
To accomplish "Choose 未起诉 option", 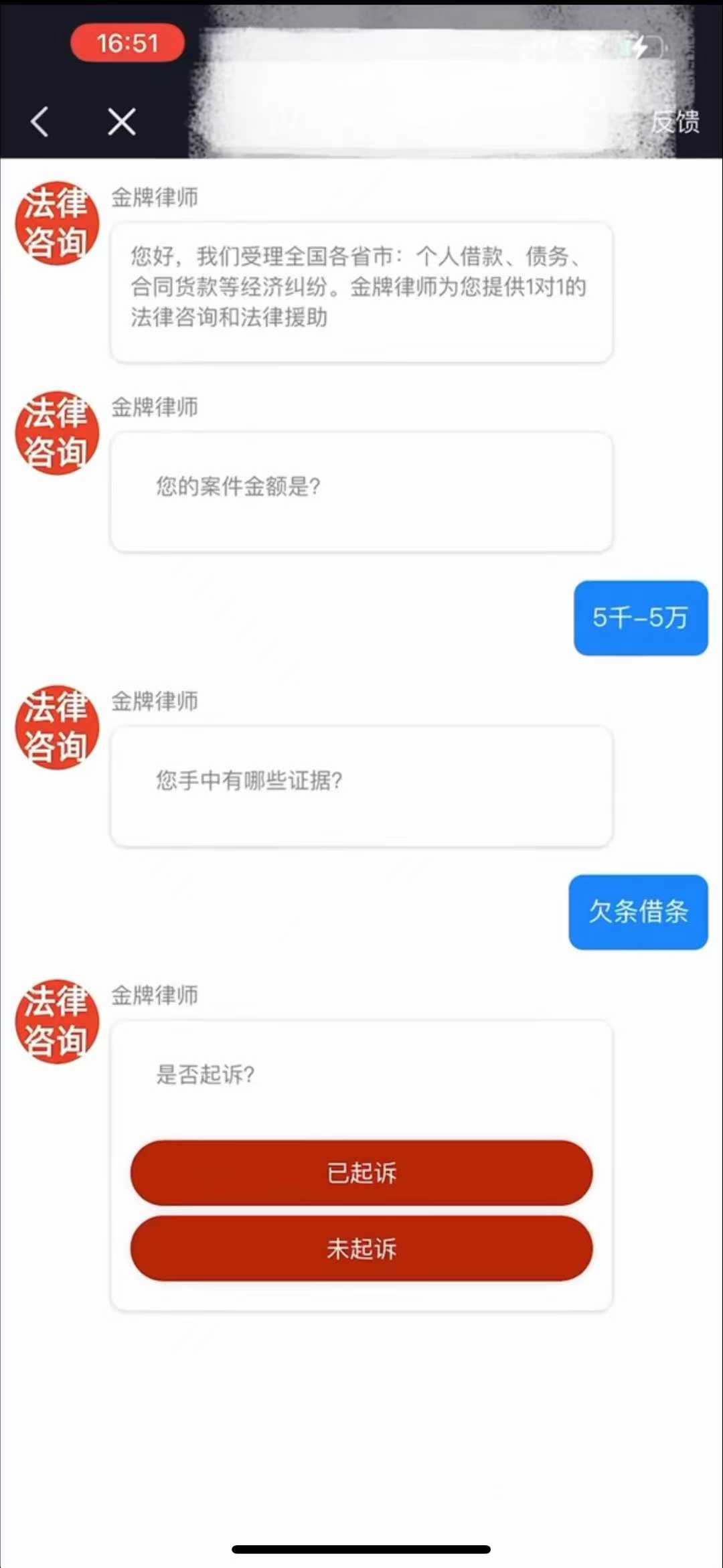I will 361,1249.
